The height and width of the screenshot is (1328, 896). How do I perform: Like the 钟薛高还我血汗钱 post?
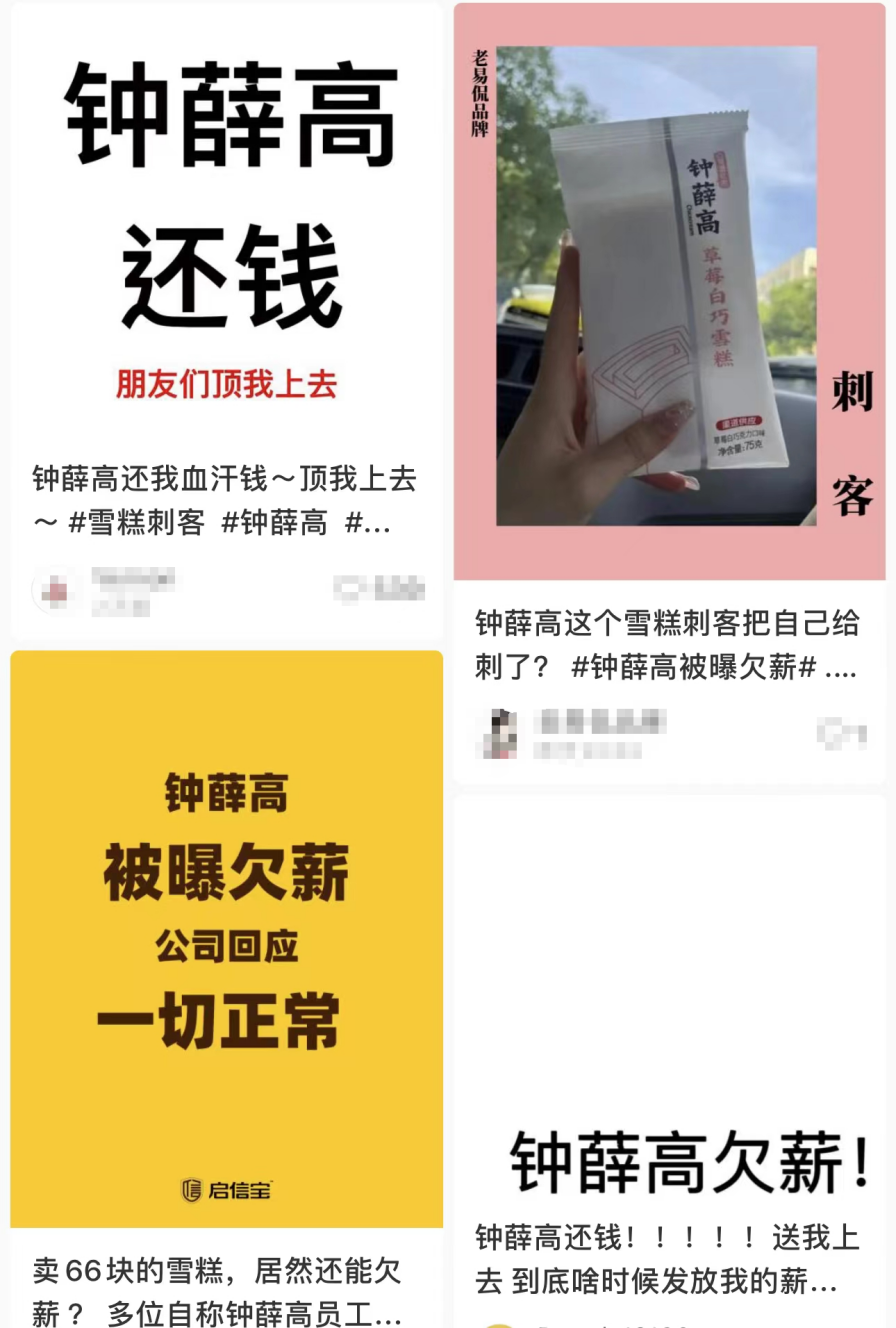point(349,589)
